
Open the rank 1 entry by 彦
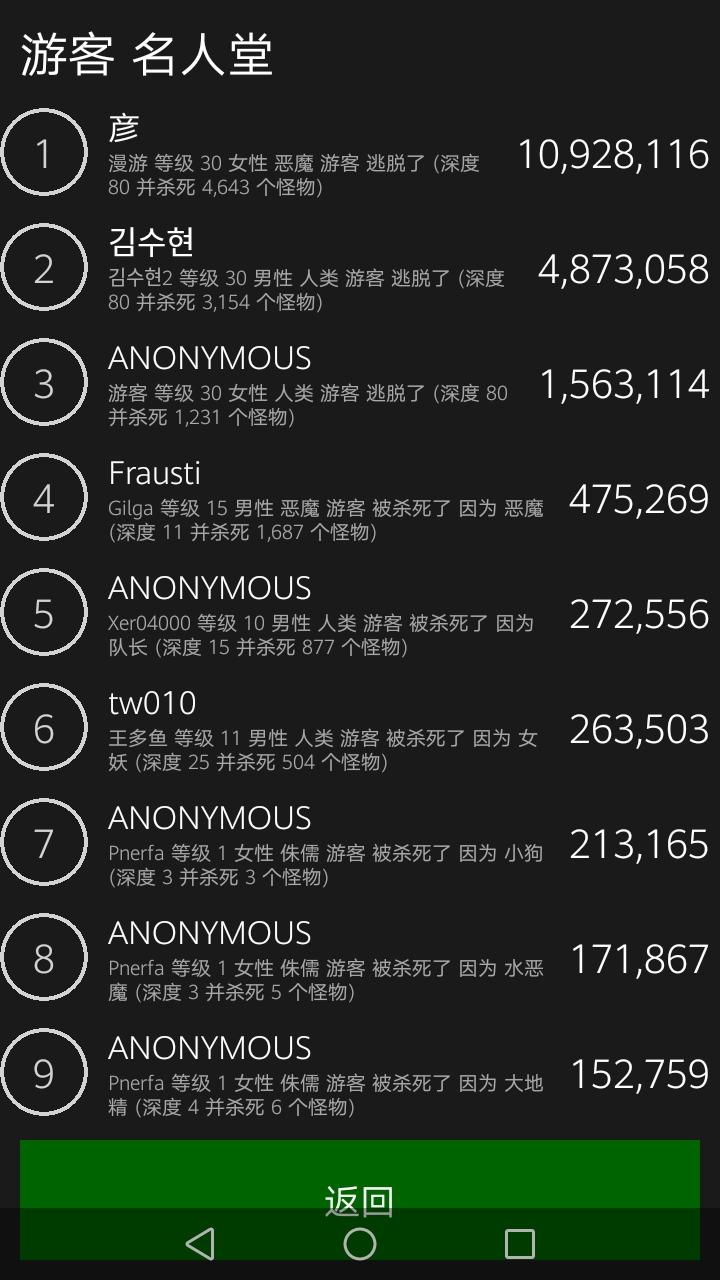point(360,153)
